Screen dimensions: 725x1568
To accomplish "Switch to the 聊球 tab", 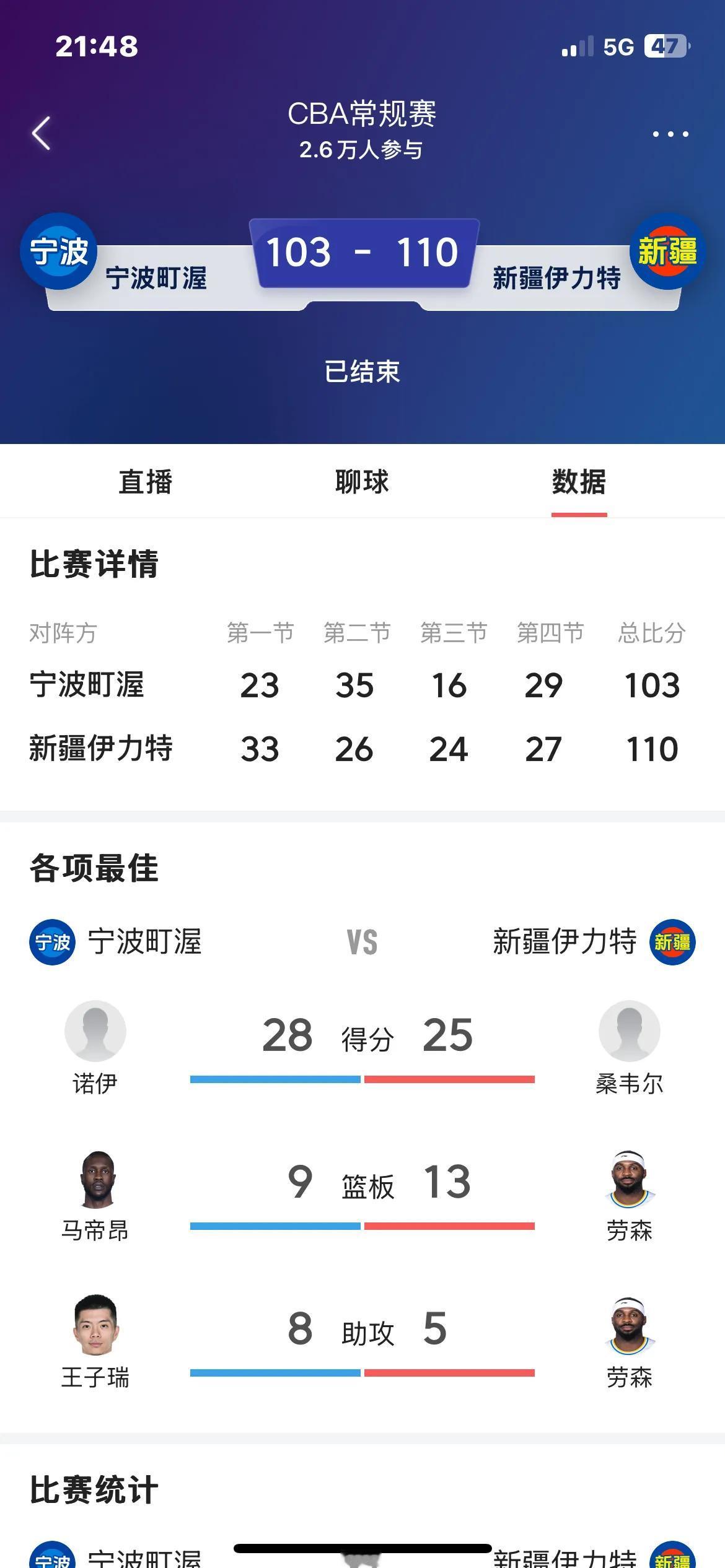I will pyautogui.click(x=362, y=483).
